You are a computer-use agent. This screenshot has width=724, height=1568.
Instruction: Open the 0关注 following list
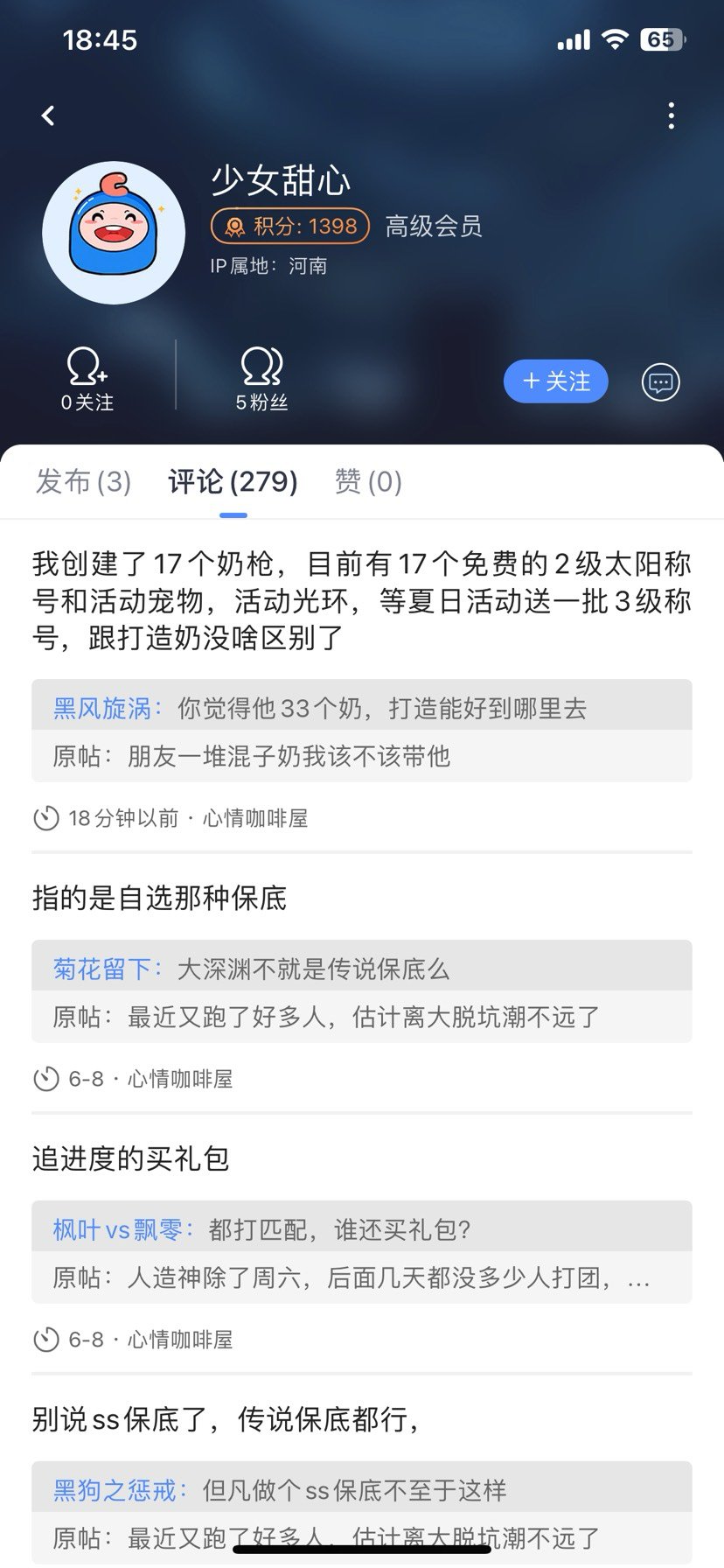point(87,379)
